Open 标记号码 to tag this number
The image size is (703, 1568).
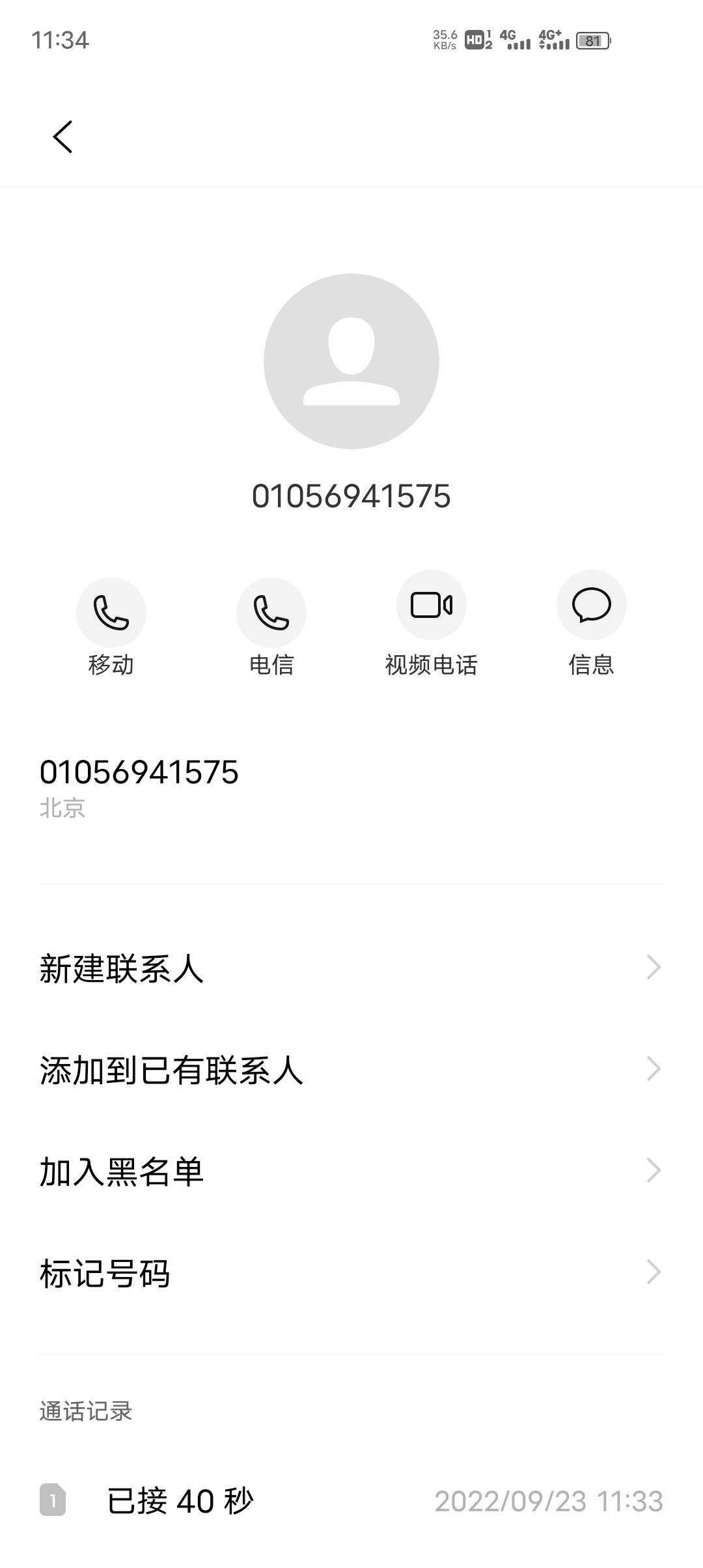[351, 1273]
